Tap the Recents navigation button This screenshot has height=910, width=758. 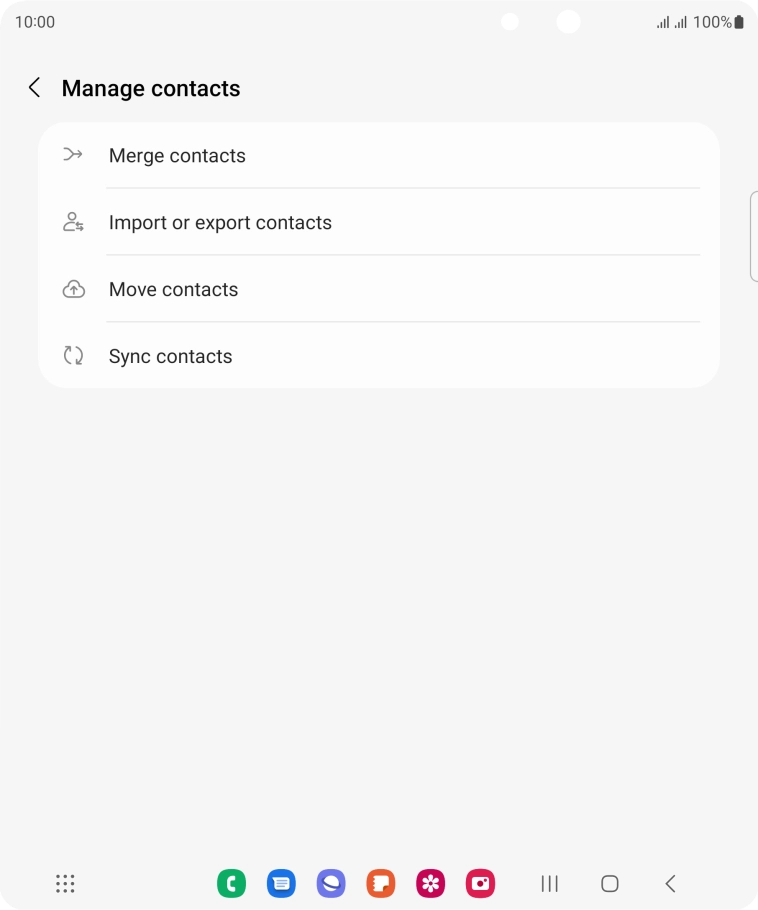(x=549, y=883)
